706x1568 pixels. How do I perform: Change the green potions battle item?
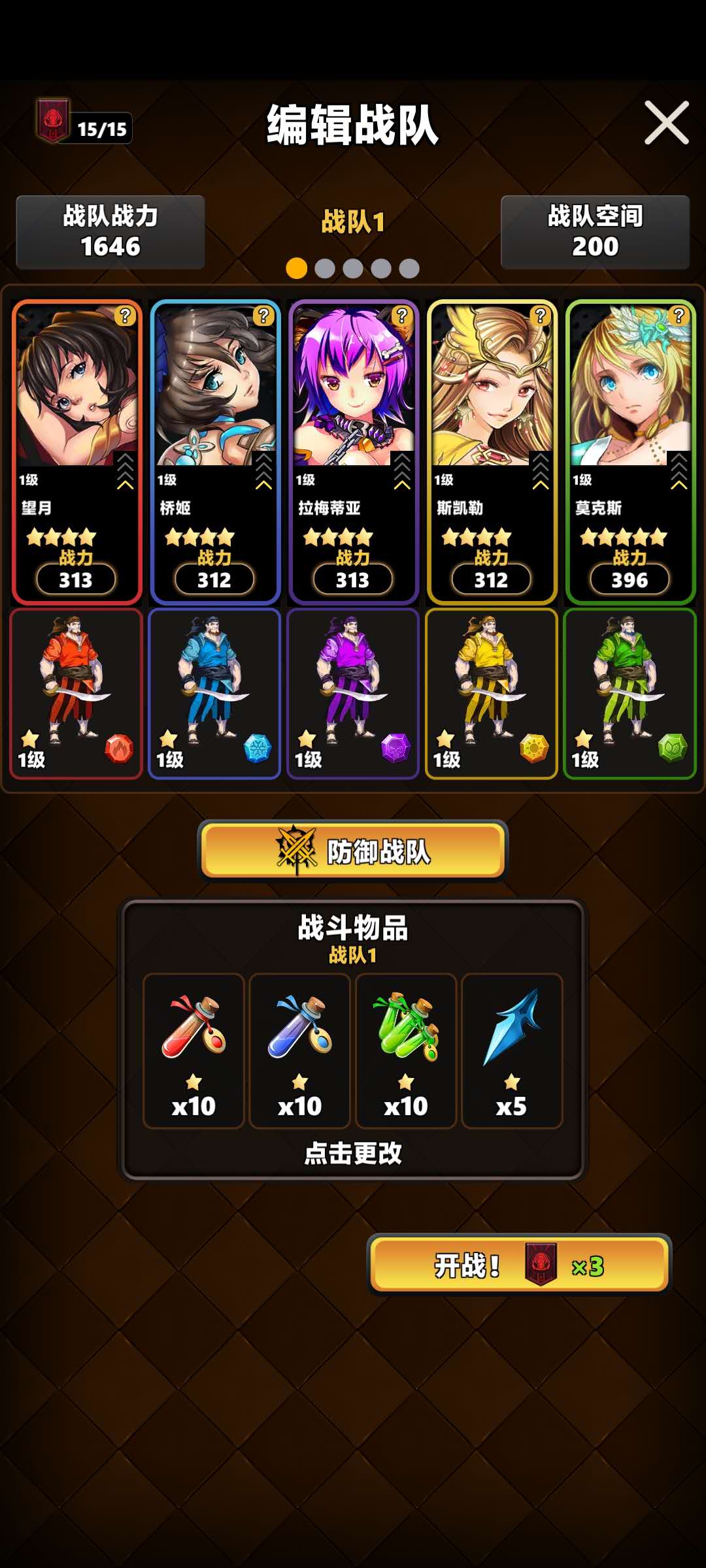(x=406, y=1051)
